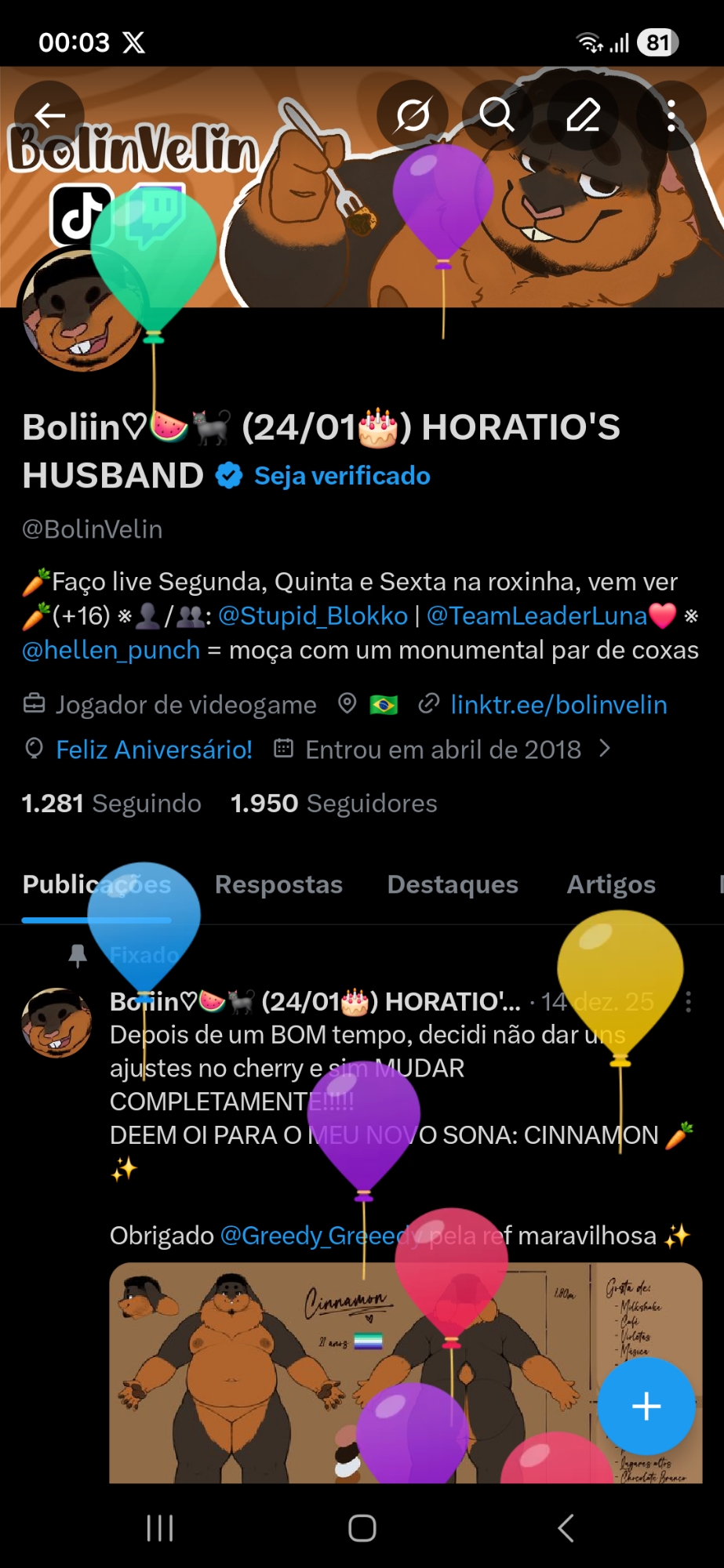Open the profile overflow menu
The image size is (724, 1568).
(671, 116)
